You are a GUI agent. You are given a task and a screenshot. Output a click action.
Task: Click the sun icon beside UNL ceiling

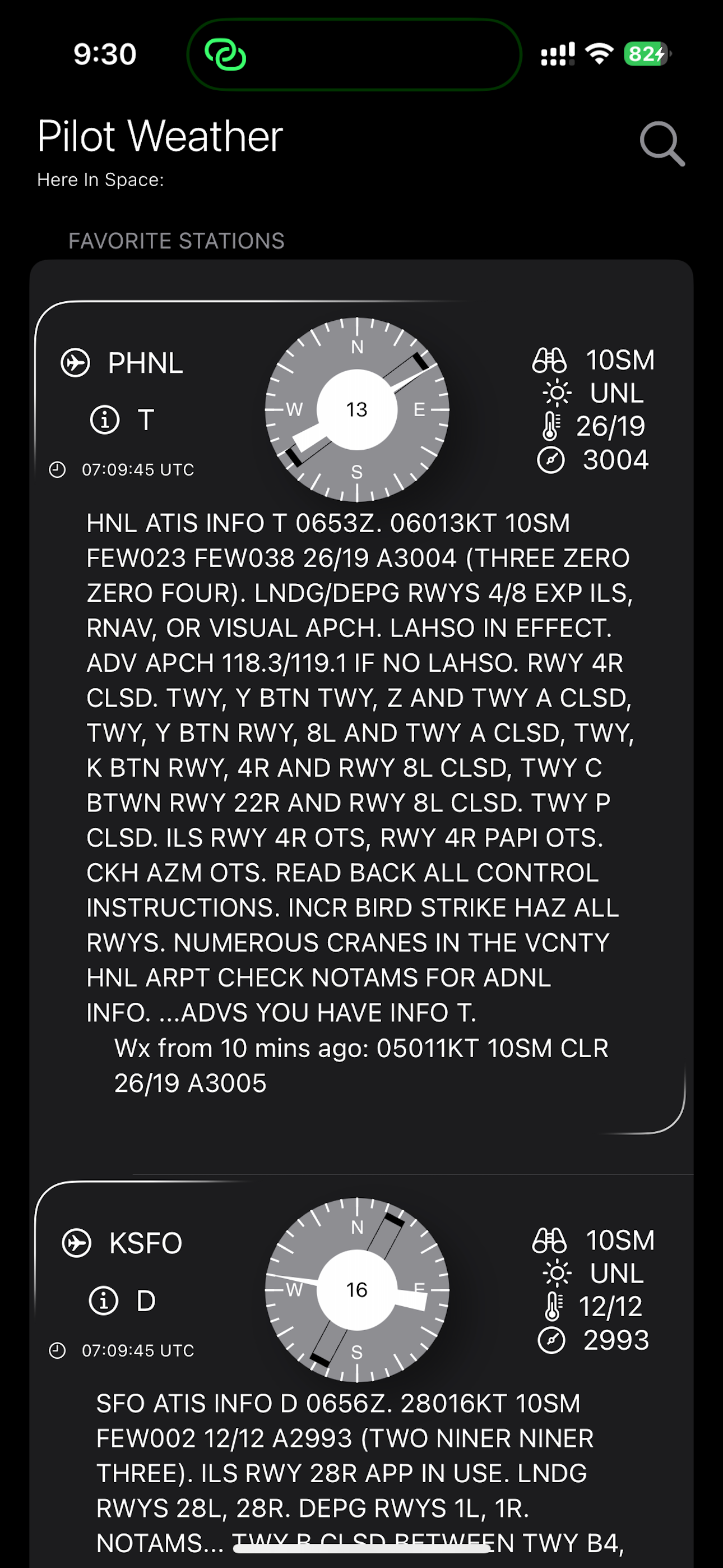(x=554, y=394)
